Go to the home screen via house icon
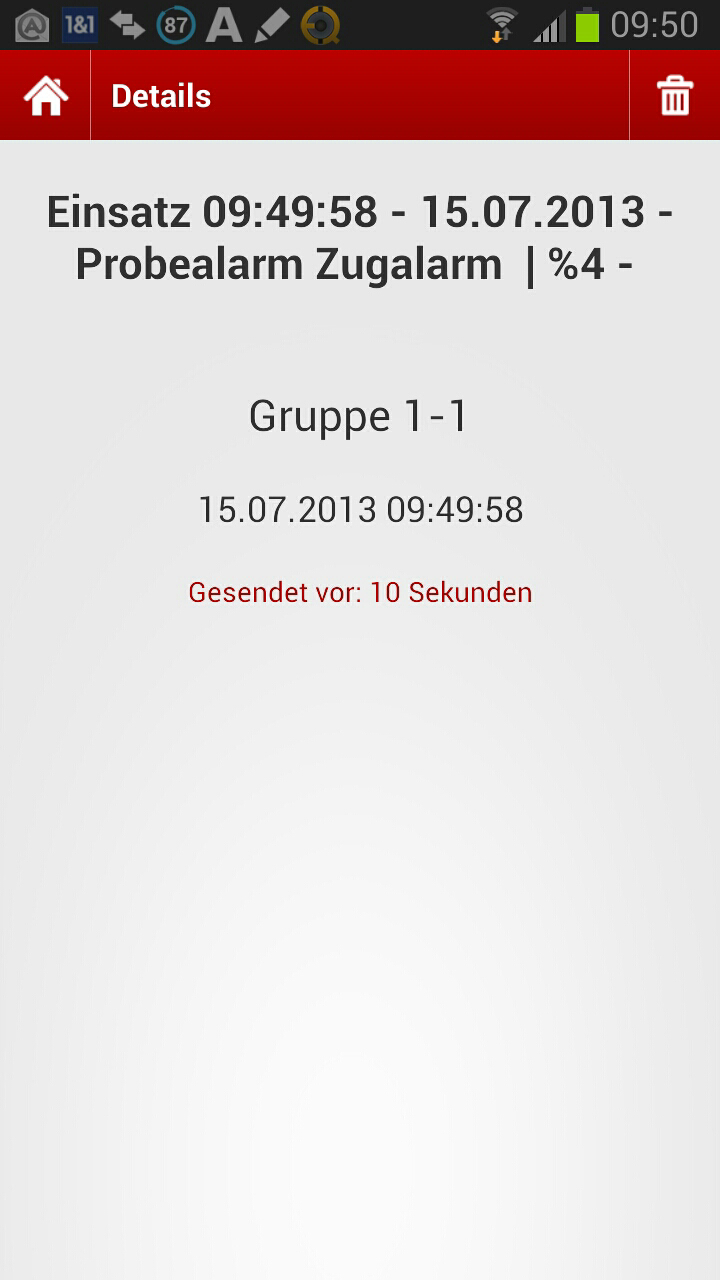Viewport: 720px width, 1280px height. point(46,96)
